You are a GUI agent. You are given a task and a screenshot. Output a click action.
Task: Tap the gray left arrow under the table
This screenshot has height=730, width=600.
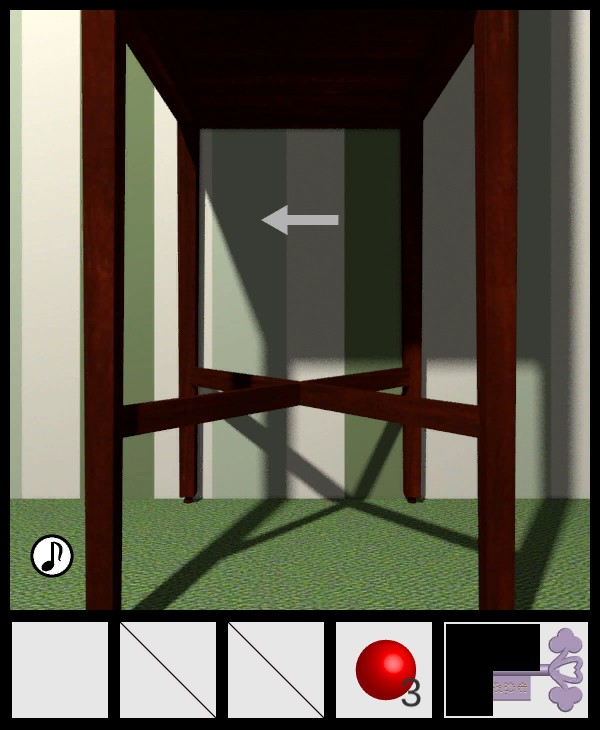coord(299,220)
